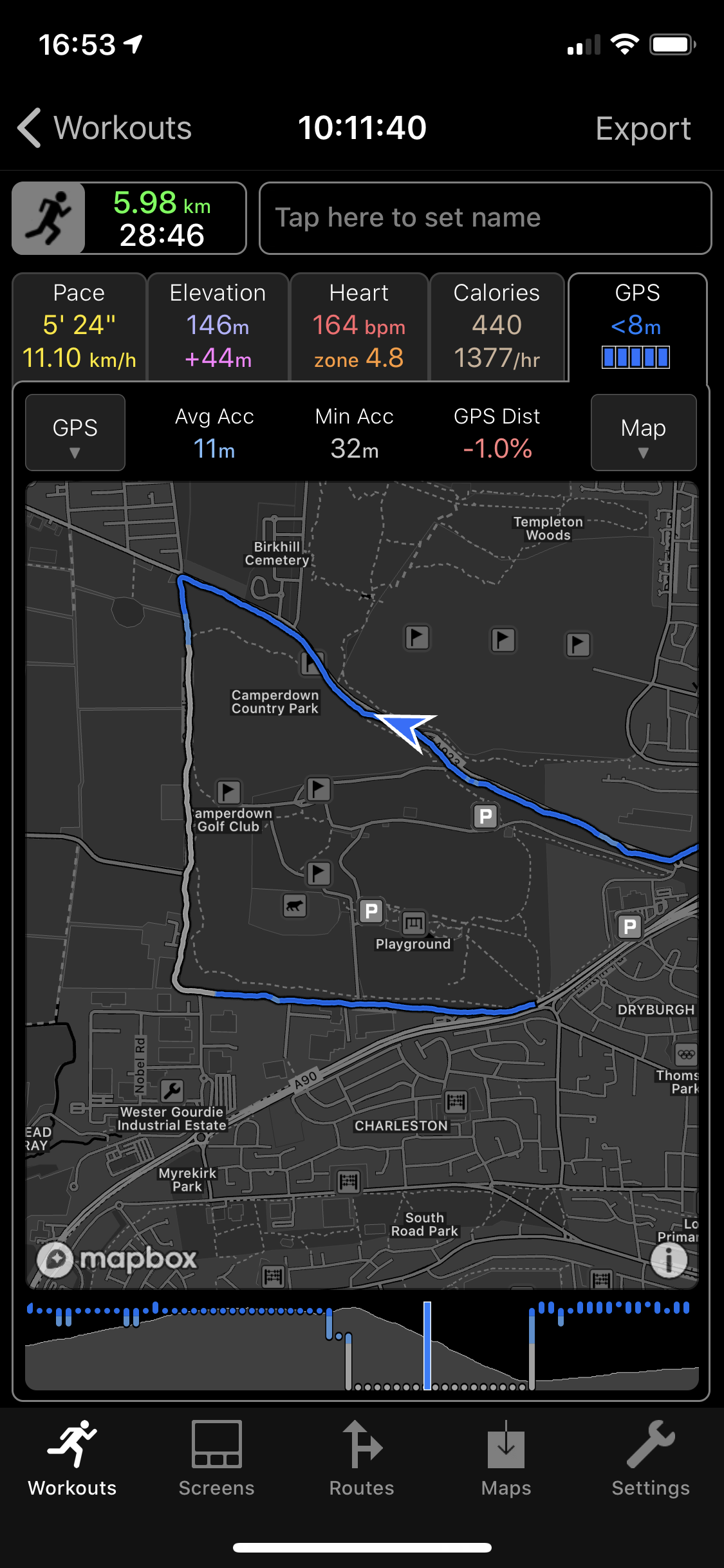Select the GPS accuracy tab
Image resolution: width=724 pixels, height=1568 pixels.
[x=637, y=326]
